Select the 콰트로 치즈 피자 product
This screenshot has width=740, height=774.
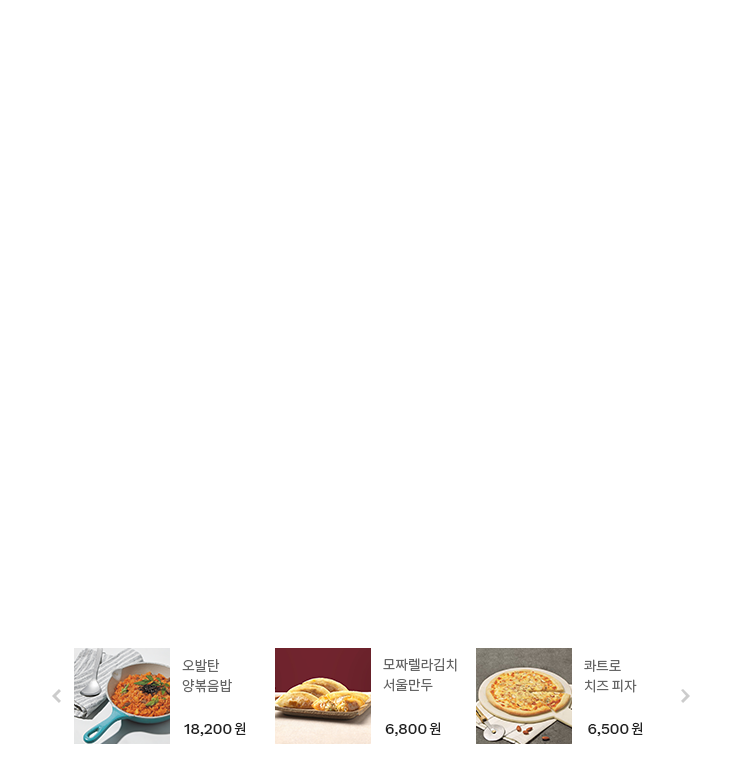524,696
